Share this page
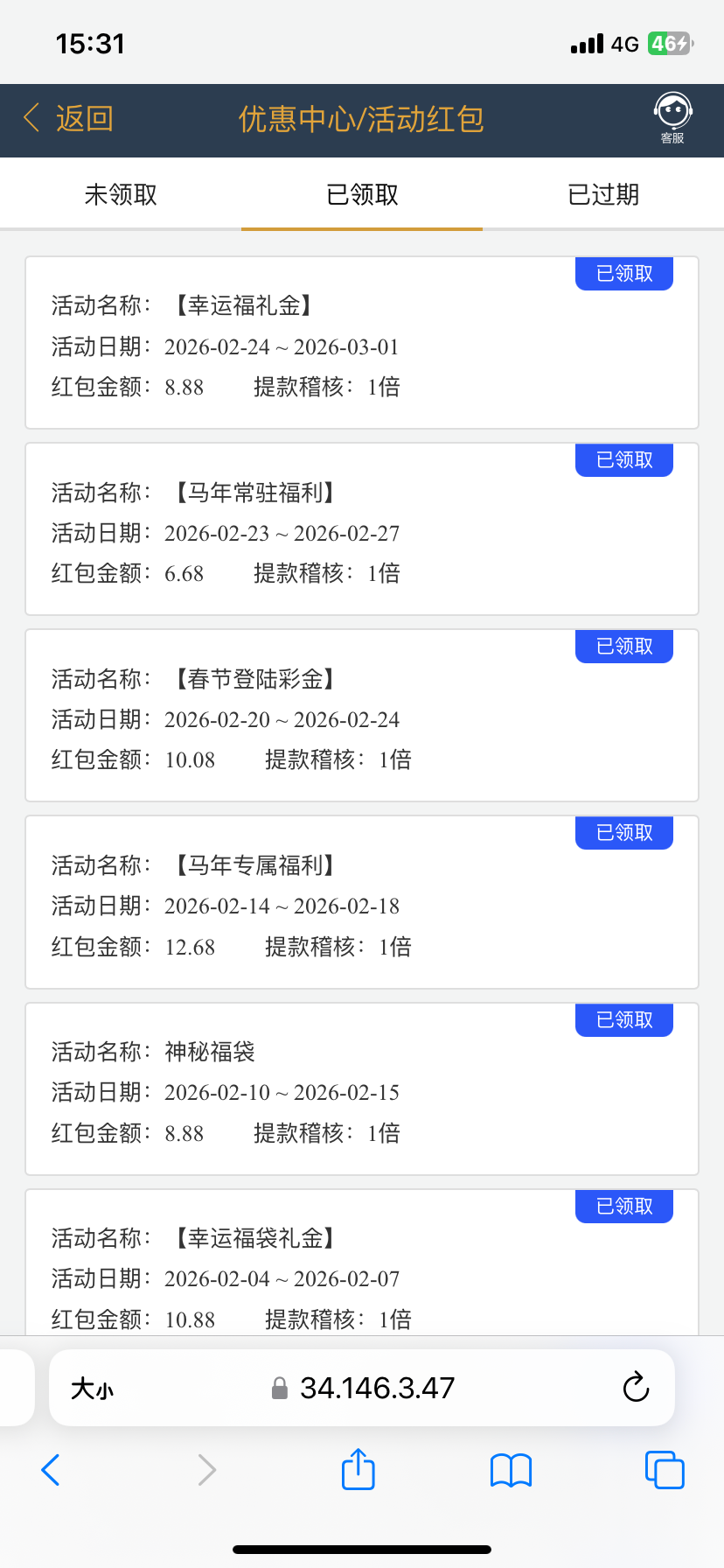Image resolution: width=724 pixels, height=1568 pixels. pos(358,1469)
